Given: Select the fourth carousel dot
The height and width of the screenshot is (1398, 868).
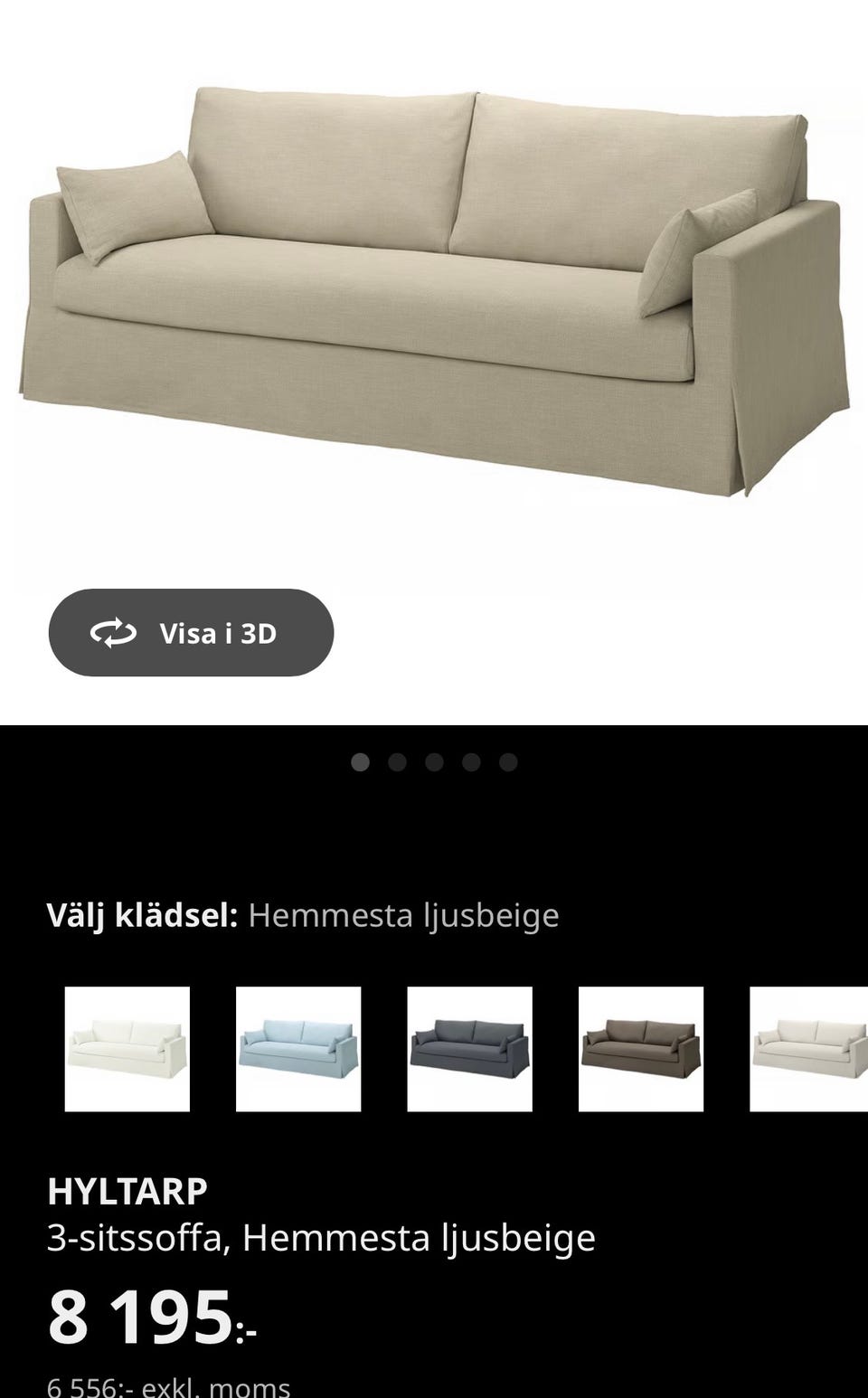Looking at the screenshot, I should [x=470, y=762].
